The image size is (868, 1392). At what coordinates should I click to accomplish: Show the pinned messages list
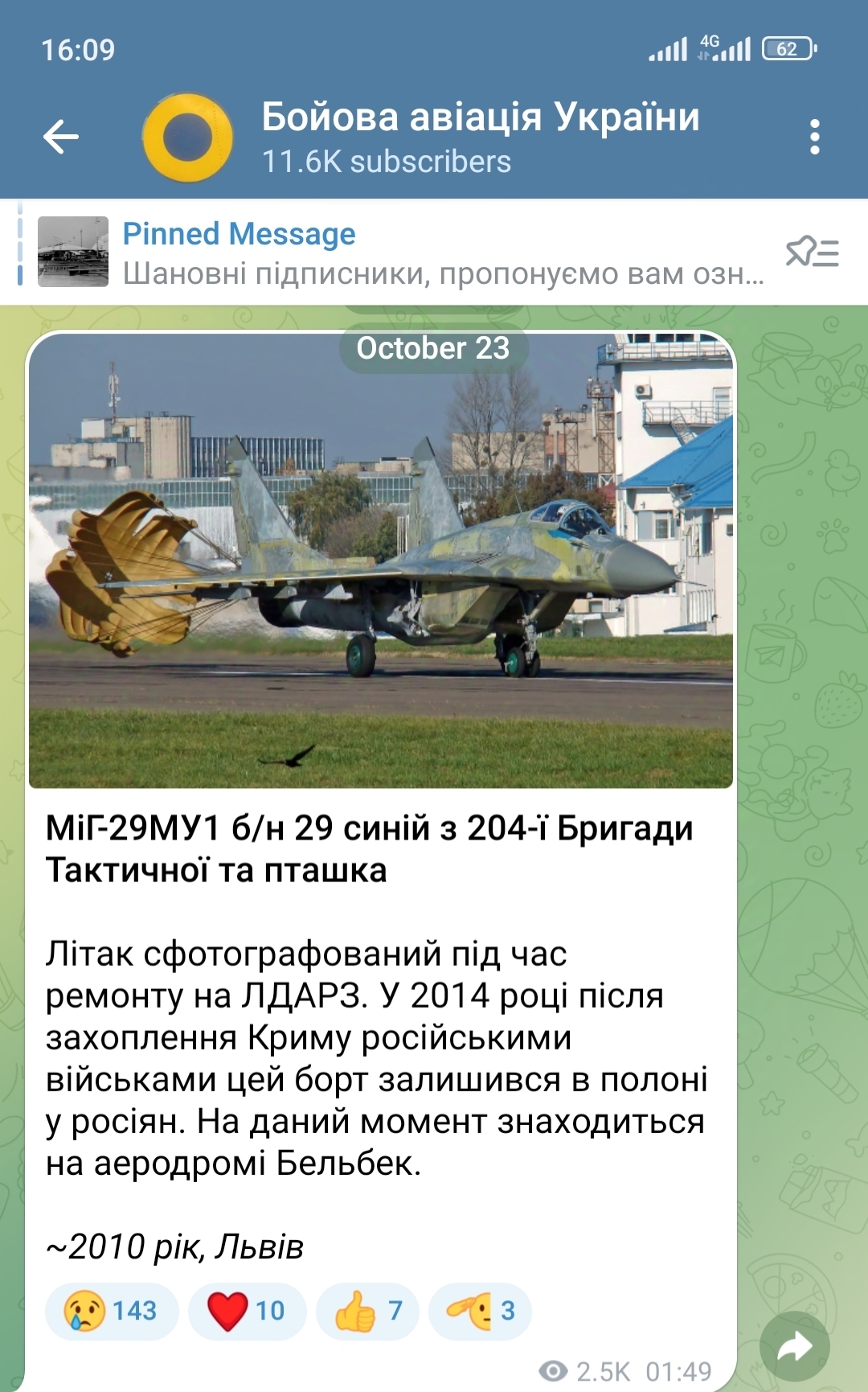click(x=813, y=253)
